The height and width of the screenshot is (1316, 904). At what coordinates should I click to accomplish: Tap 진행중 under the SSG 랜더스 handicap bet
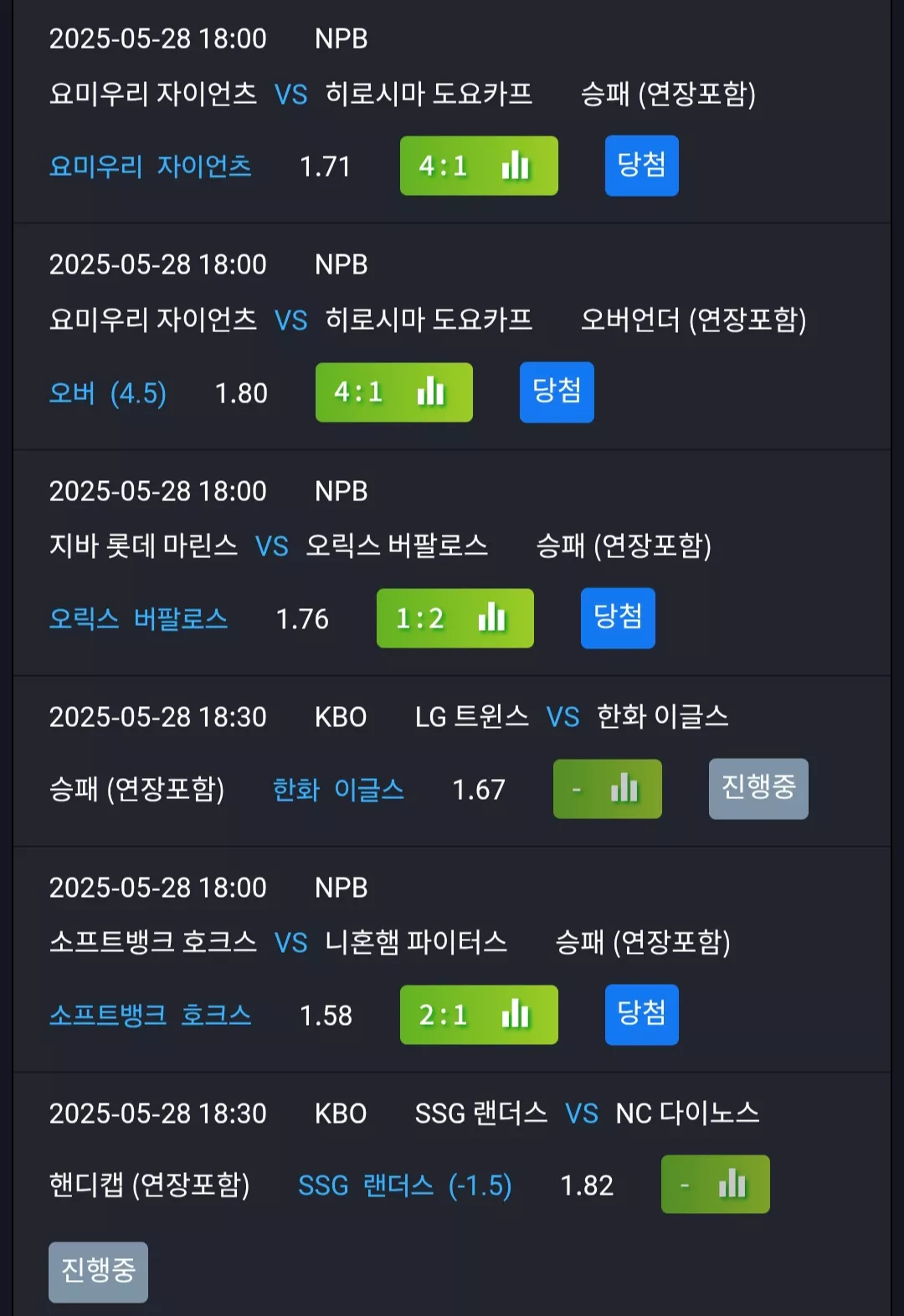pyautogui.click(x=98, y=1272)
